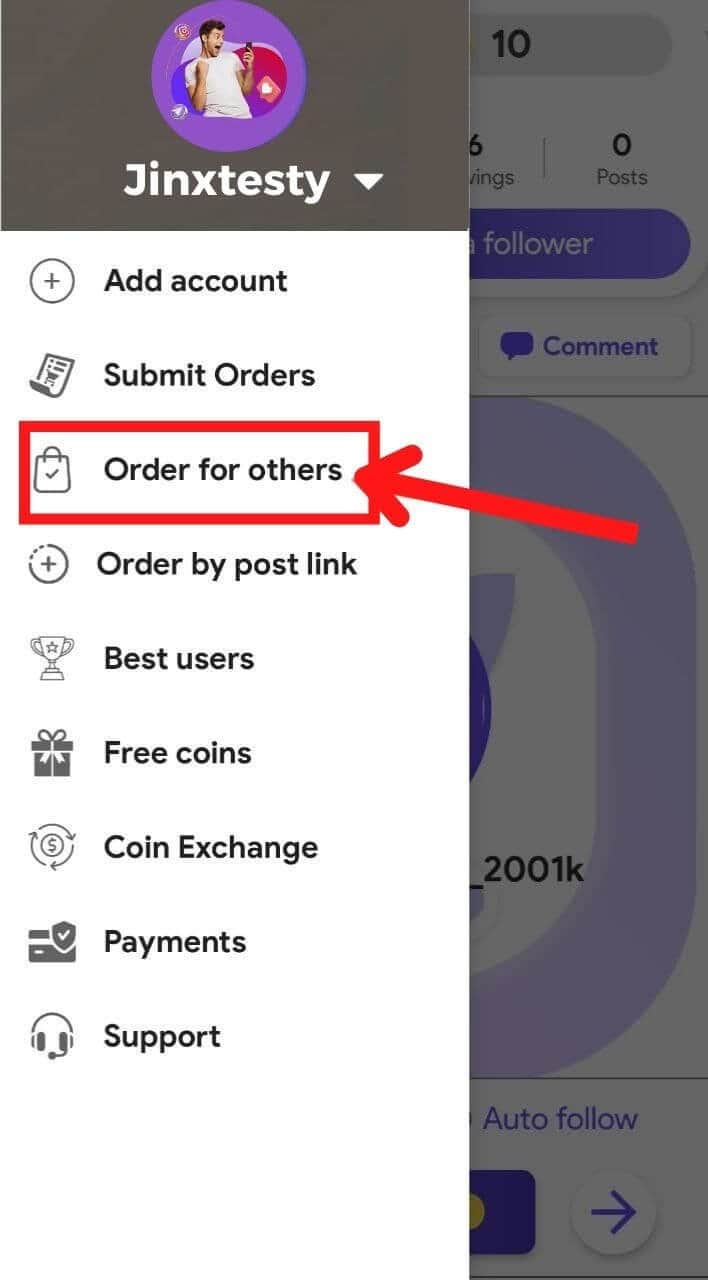Contact Support
This screenshot has height=1280, width=708.
tap(161, 1036)
